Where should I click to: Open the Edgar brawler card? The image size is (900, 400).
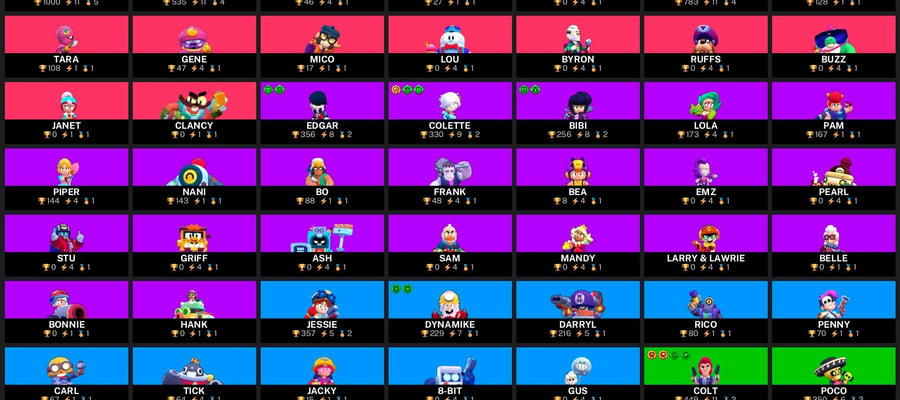click(322, 113)
